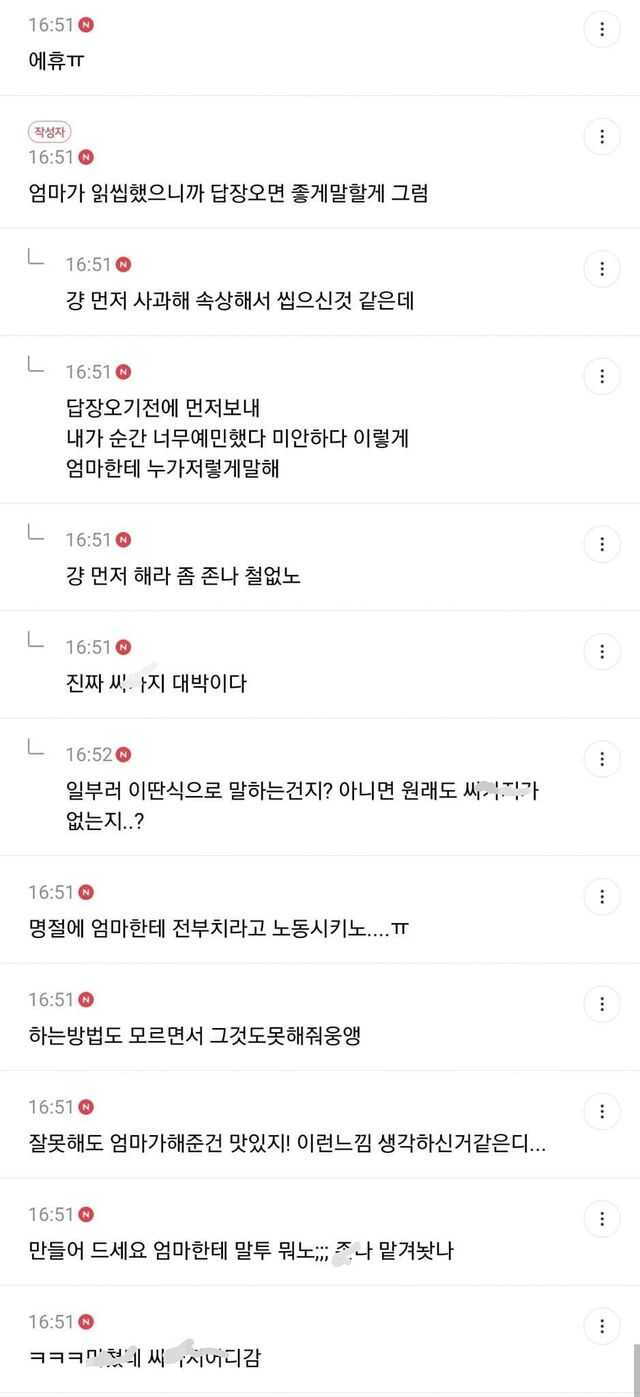Open the more menu on the reply '답장오기전에 먼저보내'
The image size is (640, 1397).
tap(602, 376)
